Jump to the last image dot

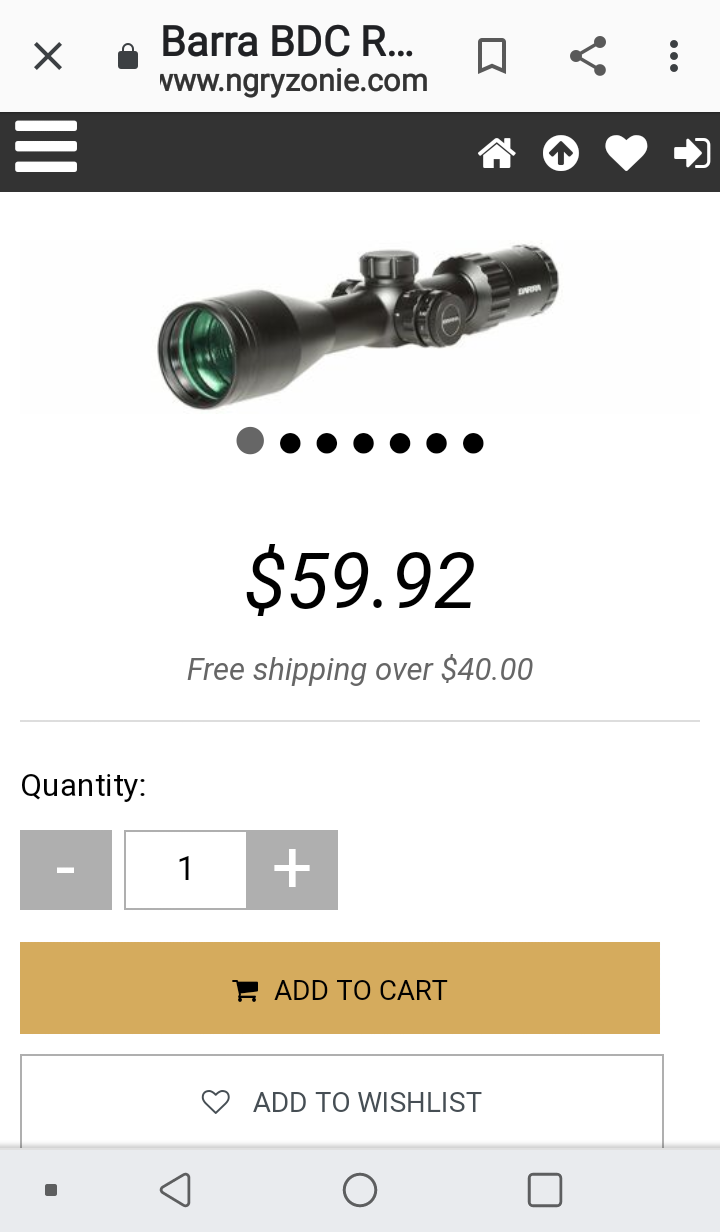coord(473,443)
